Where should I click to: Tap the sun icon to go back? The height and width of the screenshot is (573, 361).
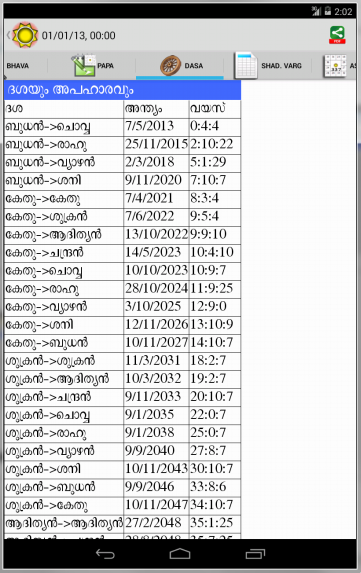coord(25,35)
